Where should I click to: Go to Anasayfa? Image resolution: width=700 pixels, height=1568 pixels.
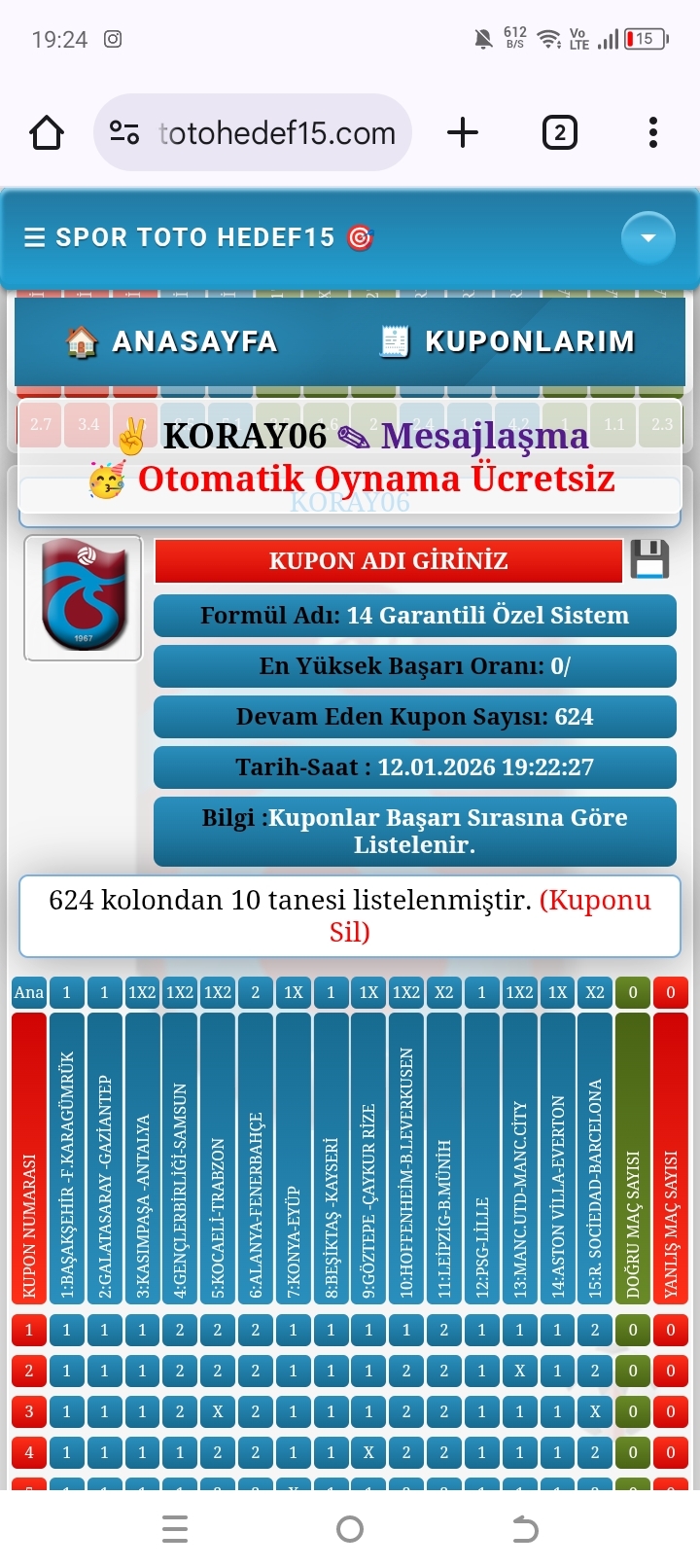[172, 341]
